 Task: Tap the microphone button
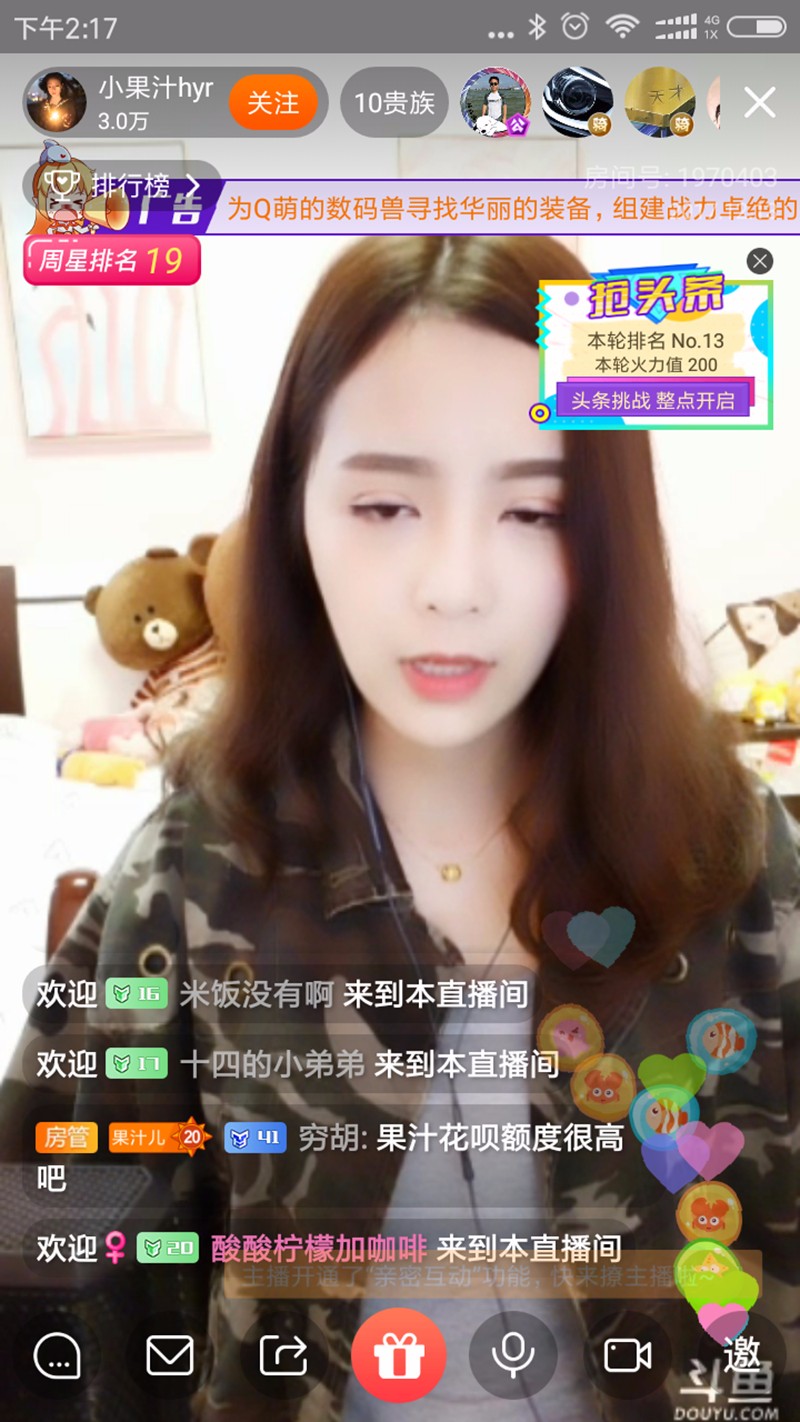[513, 1357]
